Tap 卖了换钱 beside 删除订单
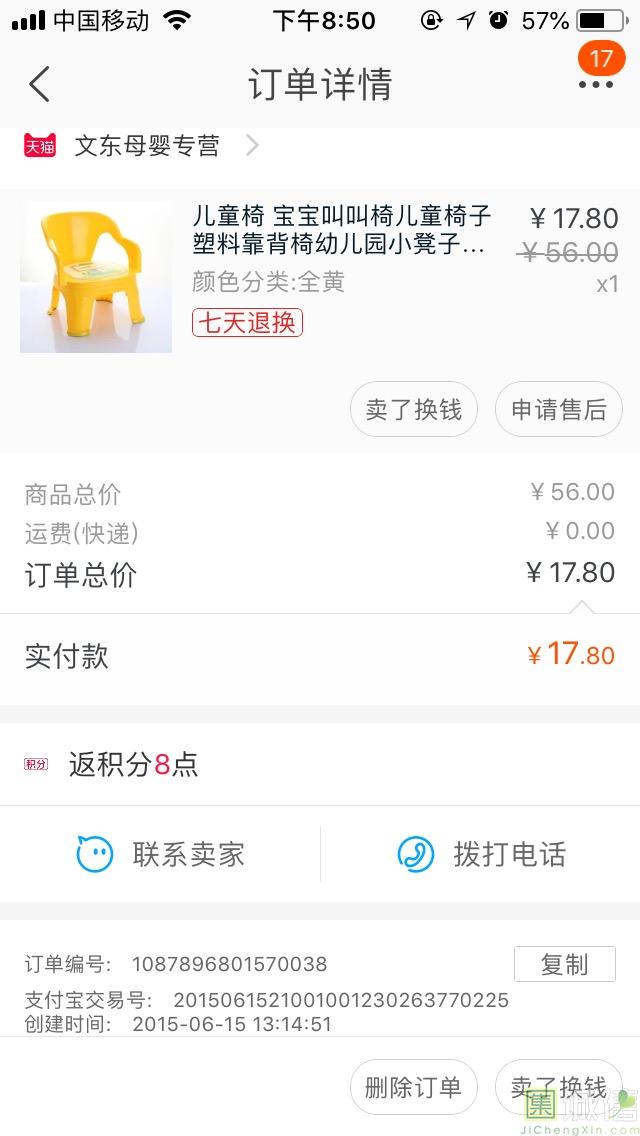The height and width of the screenshot is (1136, 640). coord(559,1087)
